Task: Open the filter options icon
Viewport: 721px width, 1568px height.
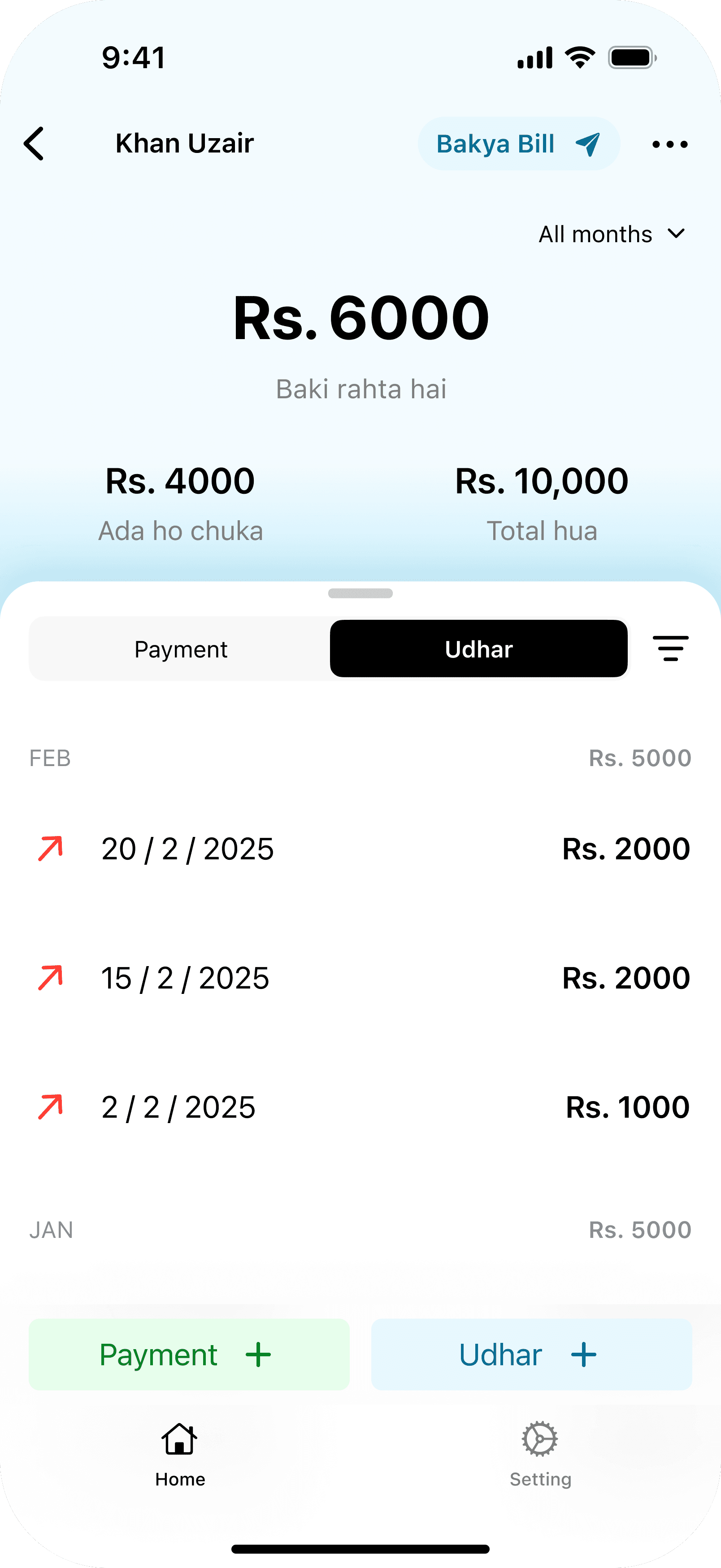Action: [x=670, y=648]
